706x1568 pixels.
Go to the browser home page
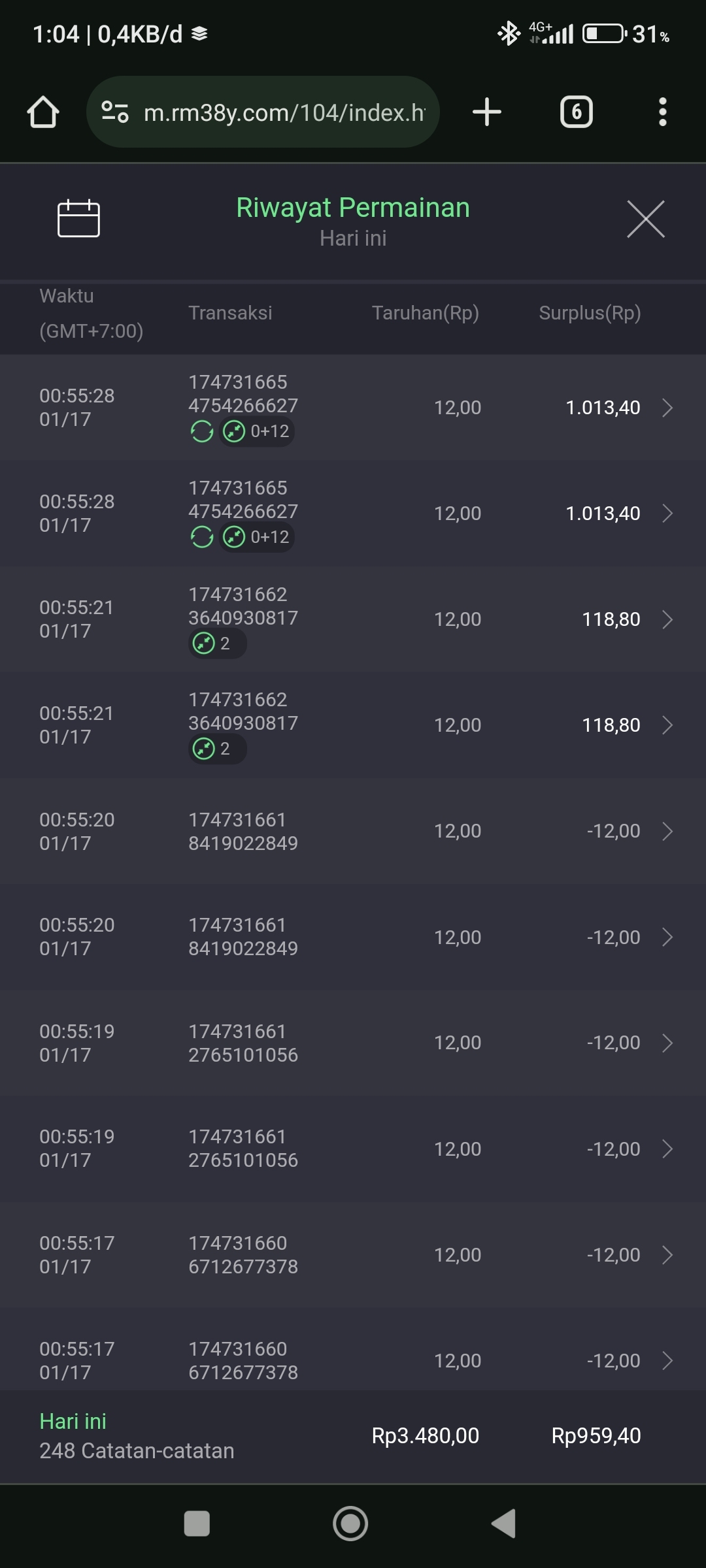click(x=43, y=112)
